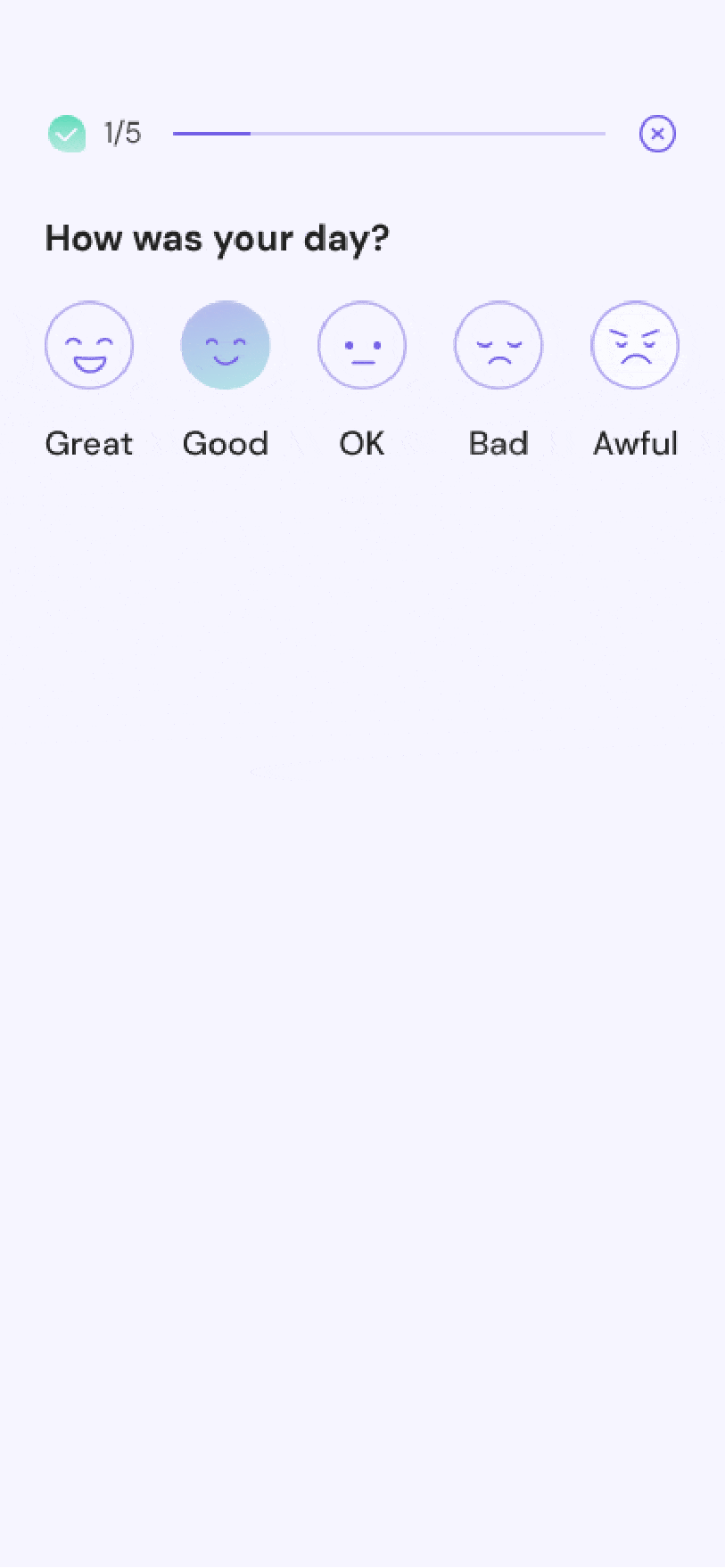Dismiss the survey with the X button
Image resolution: width=725 pixels, height=1568 pixels.
pyautogui.click(x=657, y=134)
